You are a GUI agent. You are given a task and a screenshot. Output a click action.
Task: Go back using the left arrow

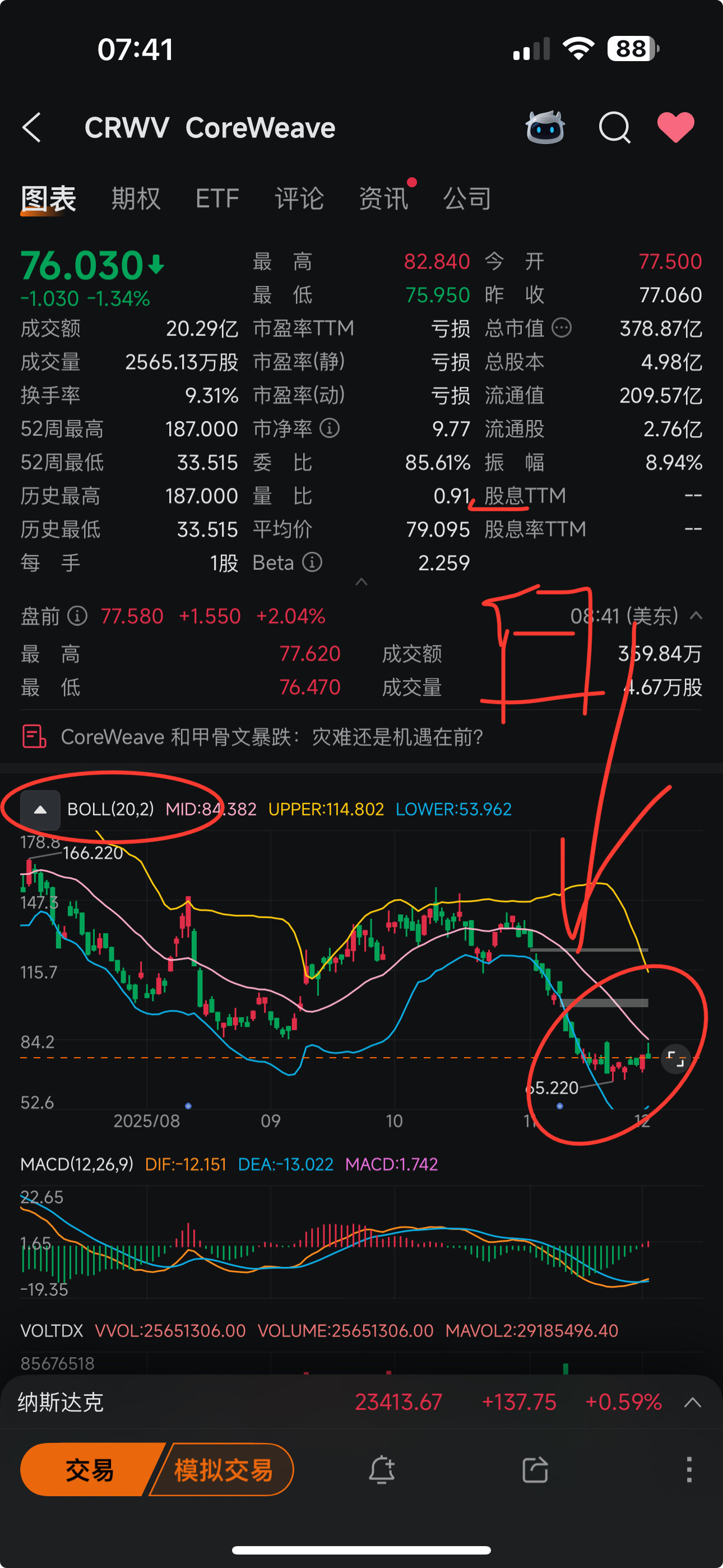pos(31,128)
